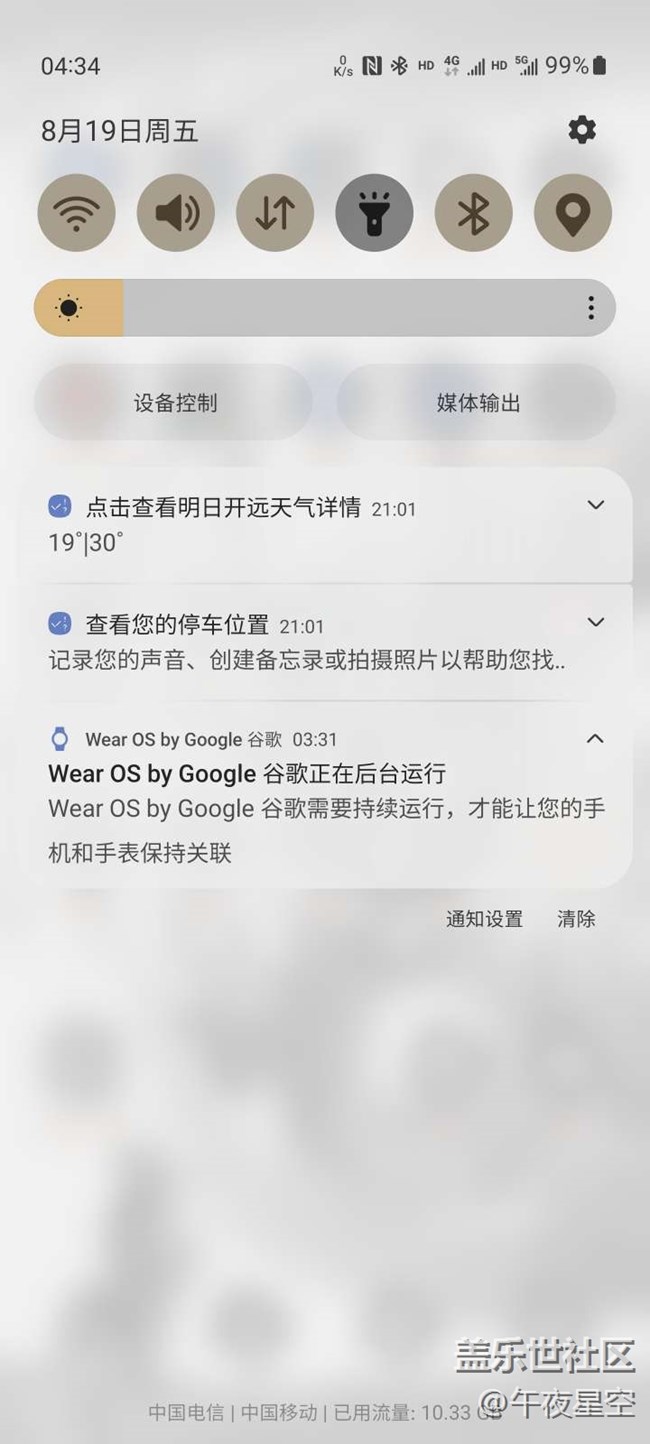Toggle the mobile data quick setting
The height and width of the screenshot is (1444, 650).
point(275,213)
